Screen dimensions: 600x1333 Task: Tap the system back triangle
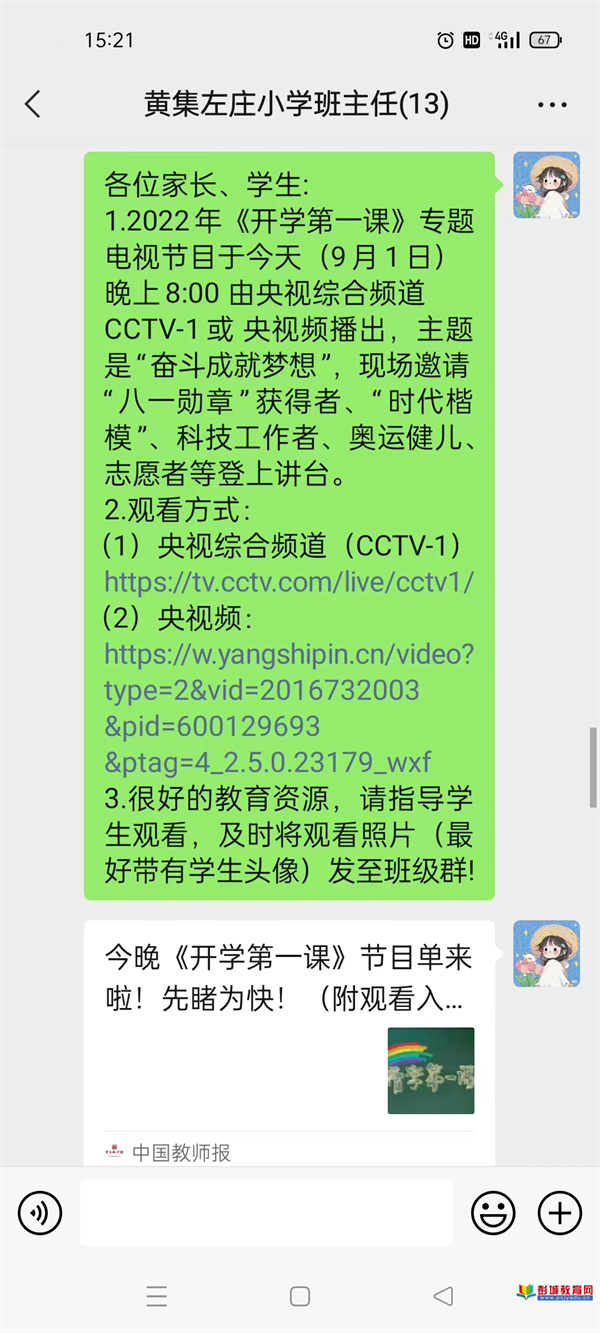click(x=443, y=1296)
